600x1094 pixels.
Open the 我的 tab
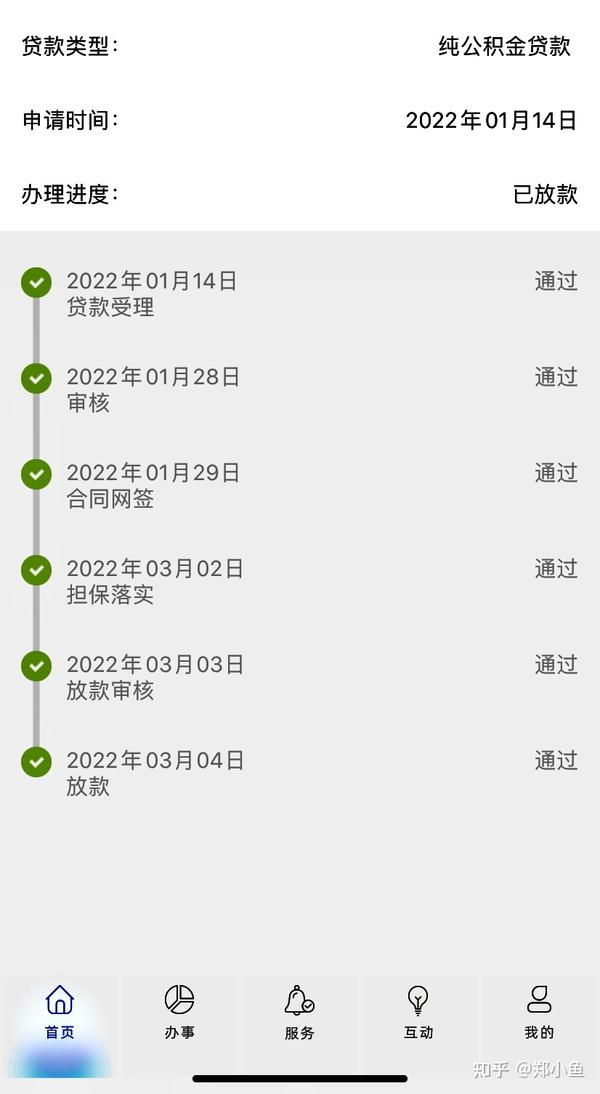coord(539,1013)
